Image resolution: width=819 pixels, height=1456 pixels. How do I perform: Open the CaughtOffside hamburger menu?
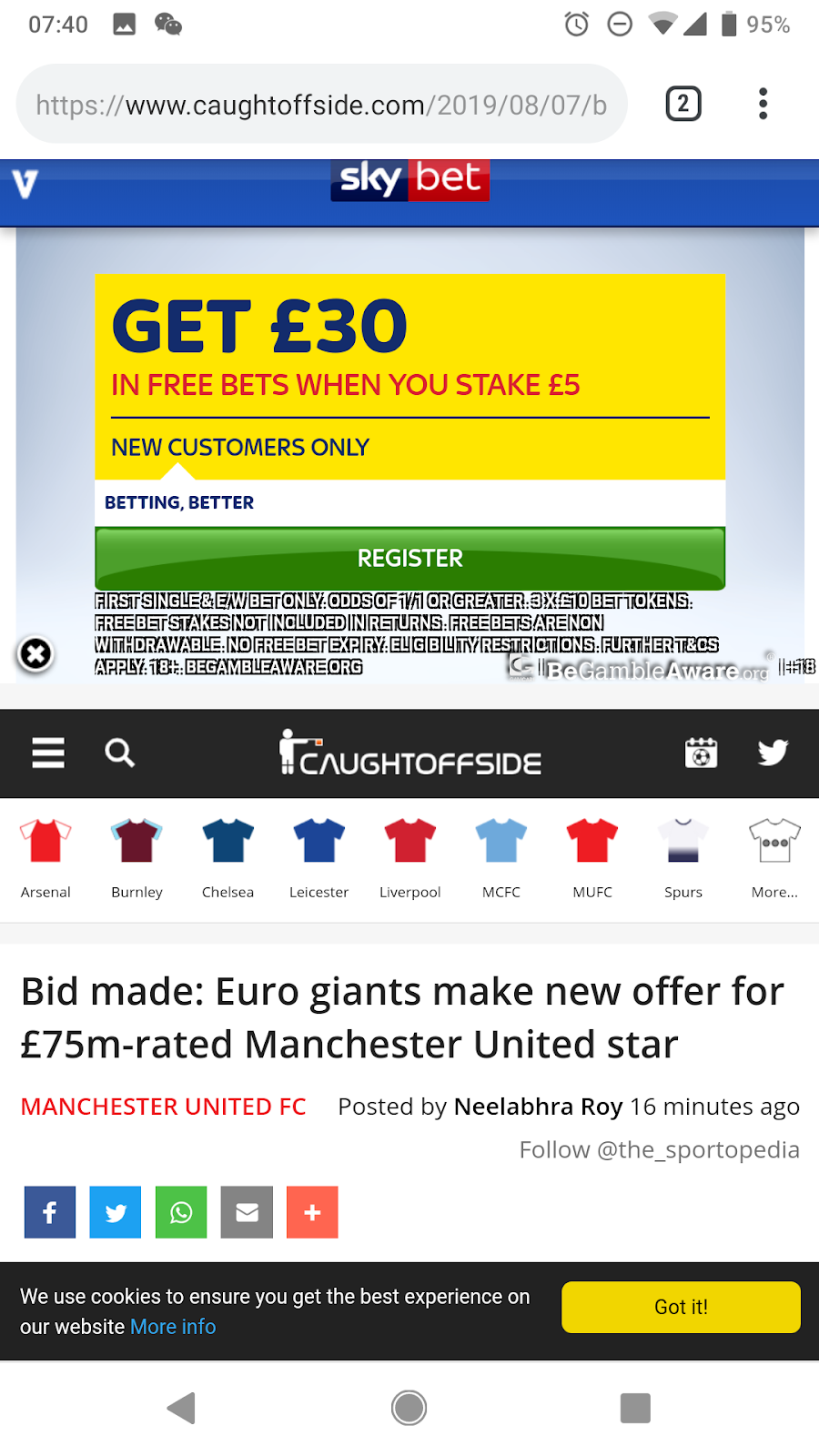(48, 753)
